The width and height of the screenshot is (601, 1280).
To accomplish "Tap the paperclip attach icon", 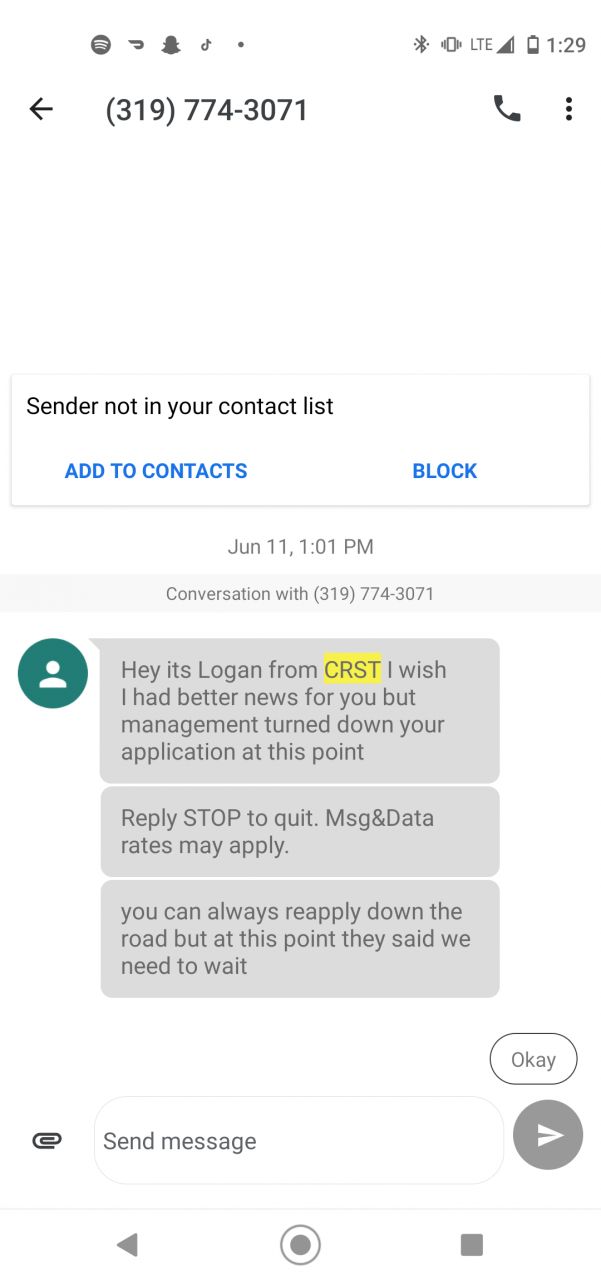I will (x=47, y=1140).
